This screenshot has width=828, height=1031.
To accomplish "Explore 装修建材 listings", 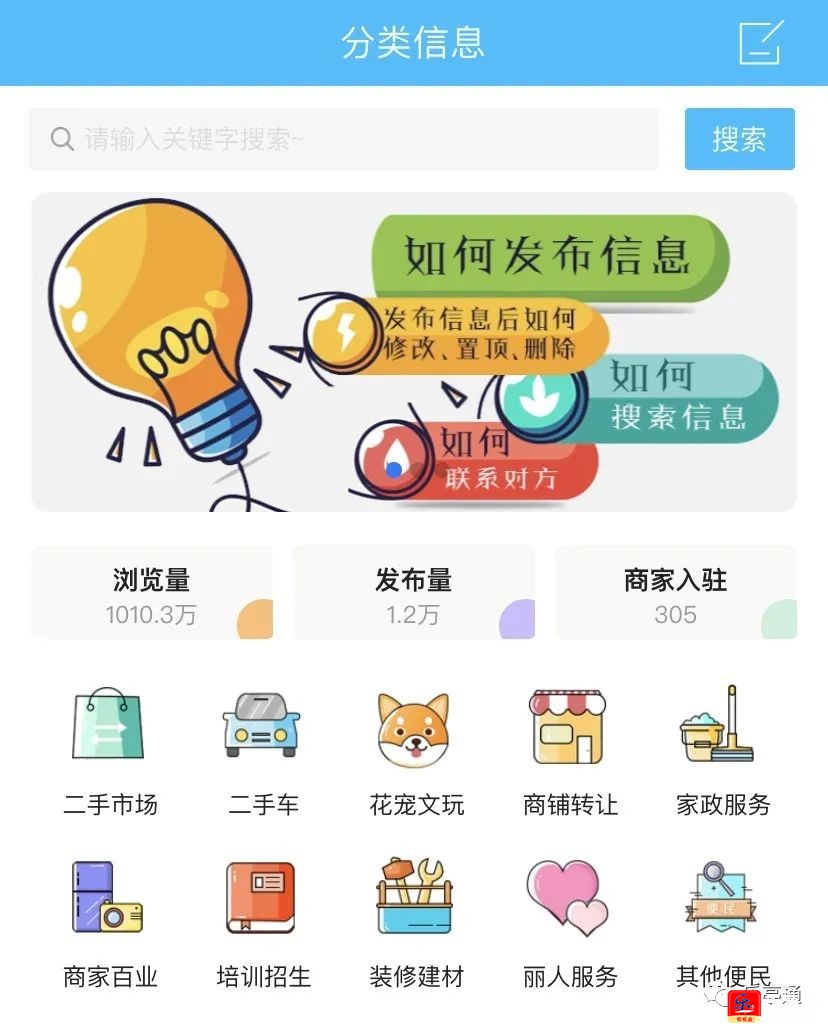I will (x=415, y=920).
